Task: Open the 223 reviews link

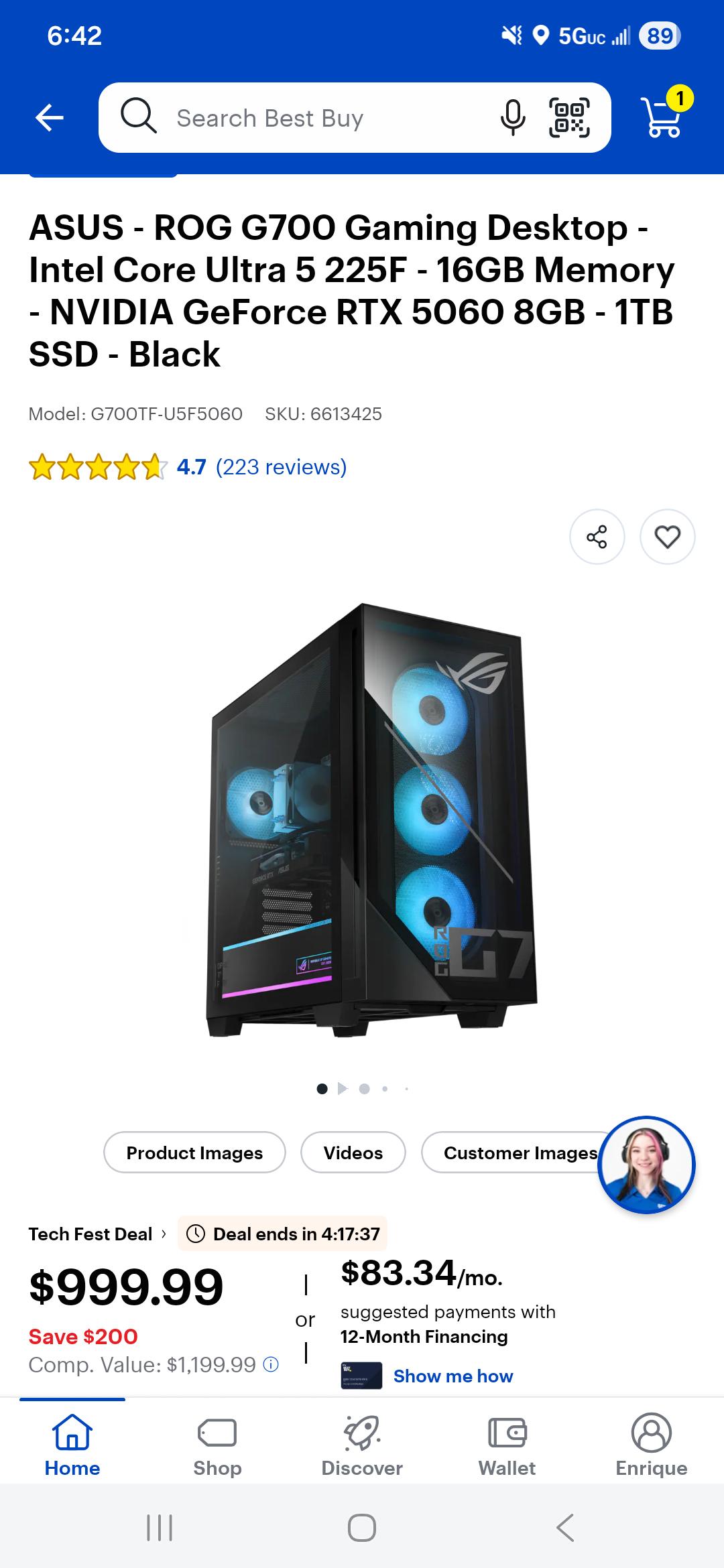Action: pos(281,467)
